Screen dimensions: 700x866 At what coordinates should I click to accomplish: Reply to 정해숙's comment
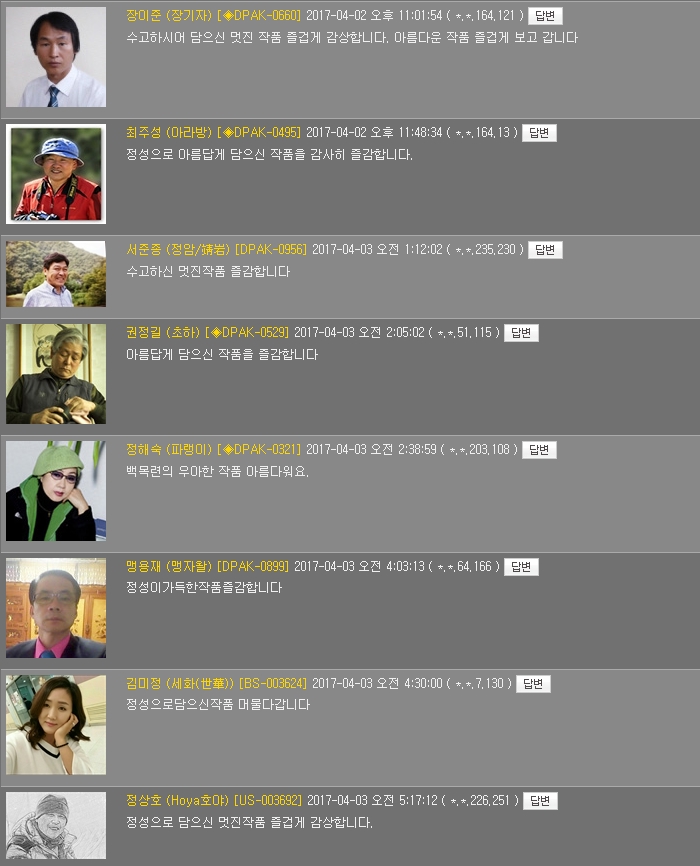(x=539, y=450)
